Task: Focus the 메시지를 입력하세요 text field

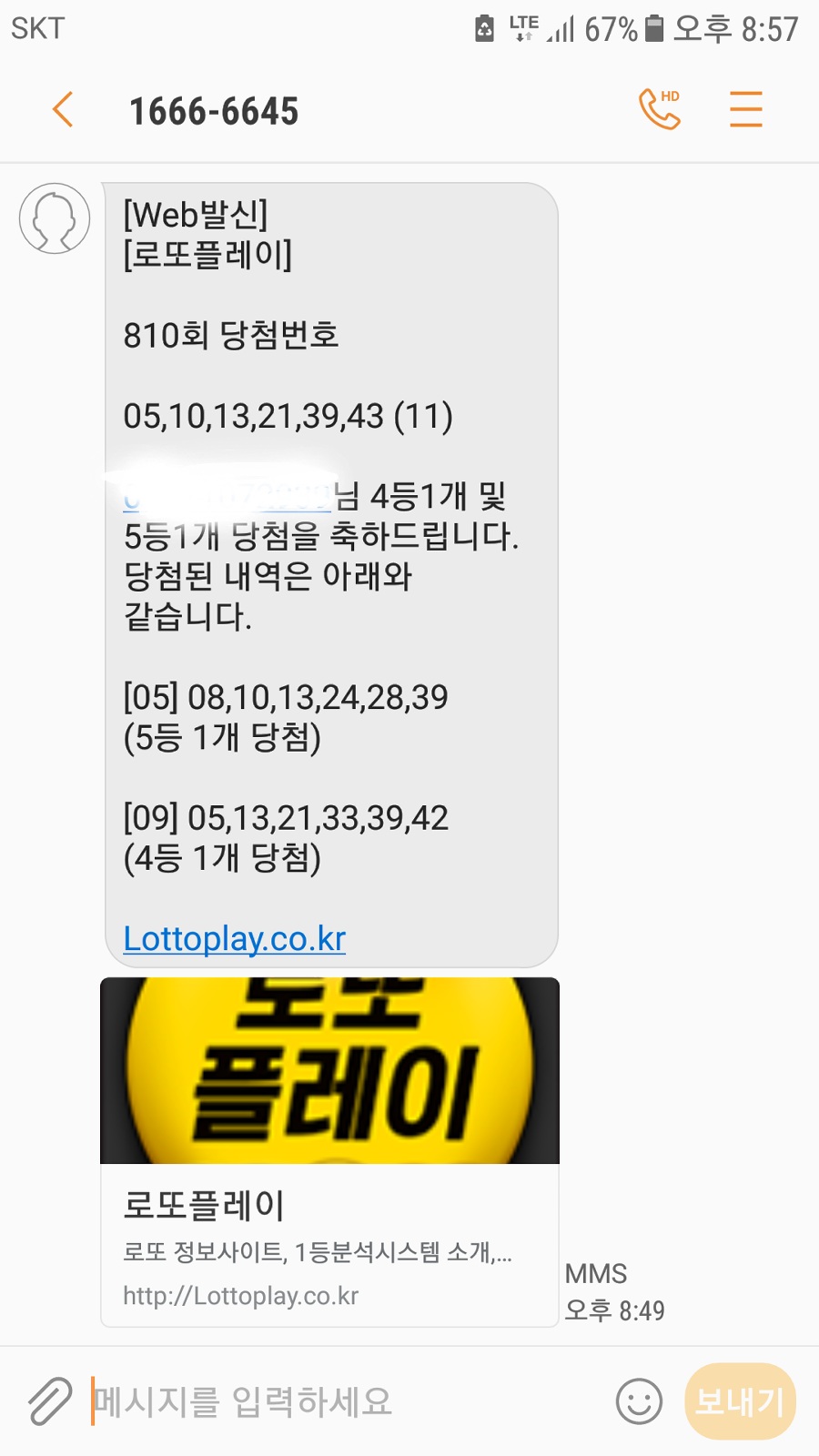Action: (x=346, y=1401)
